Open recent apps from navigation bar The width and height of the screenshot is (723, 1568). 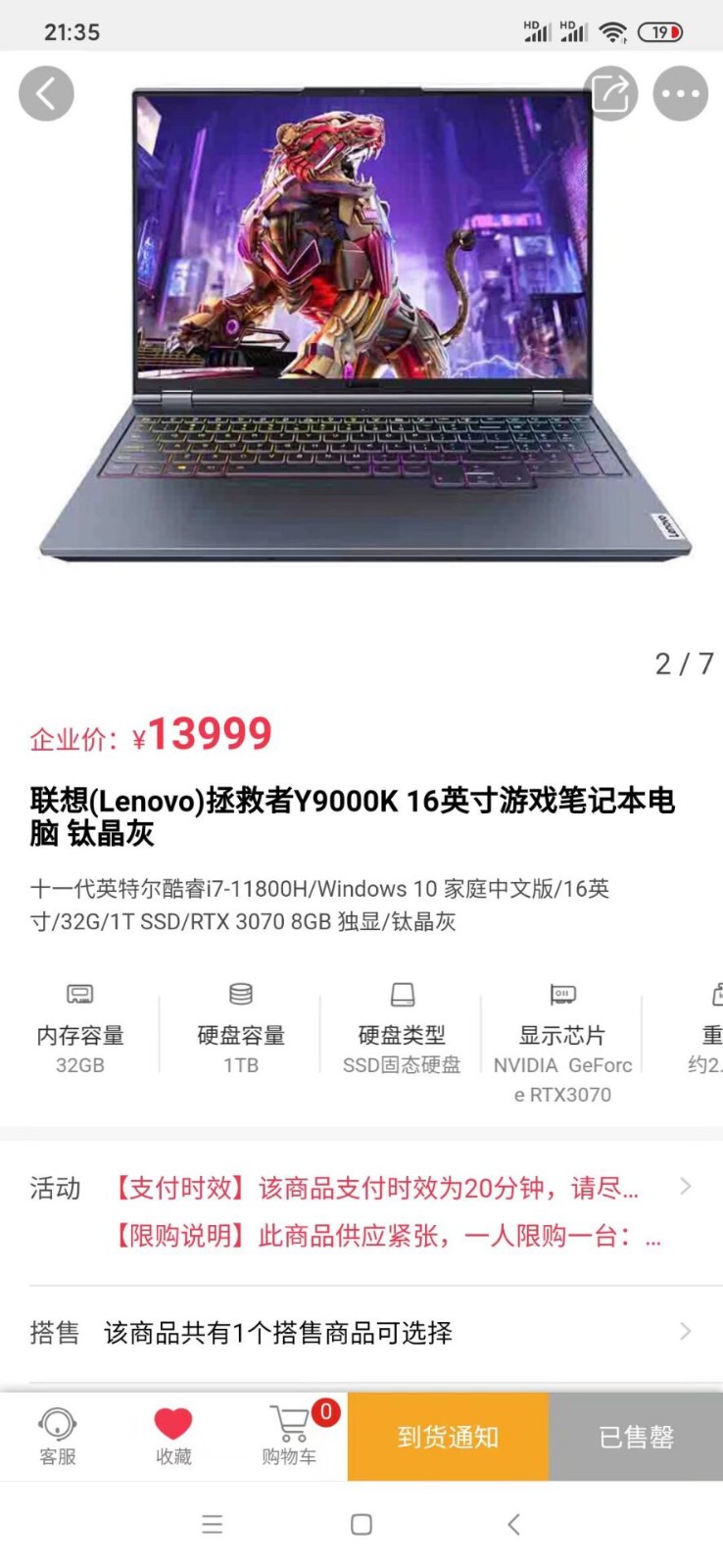(x=212, y=1524)
